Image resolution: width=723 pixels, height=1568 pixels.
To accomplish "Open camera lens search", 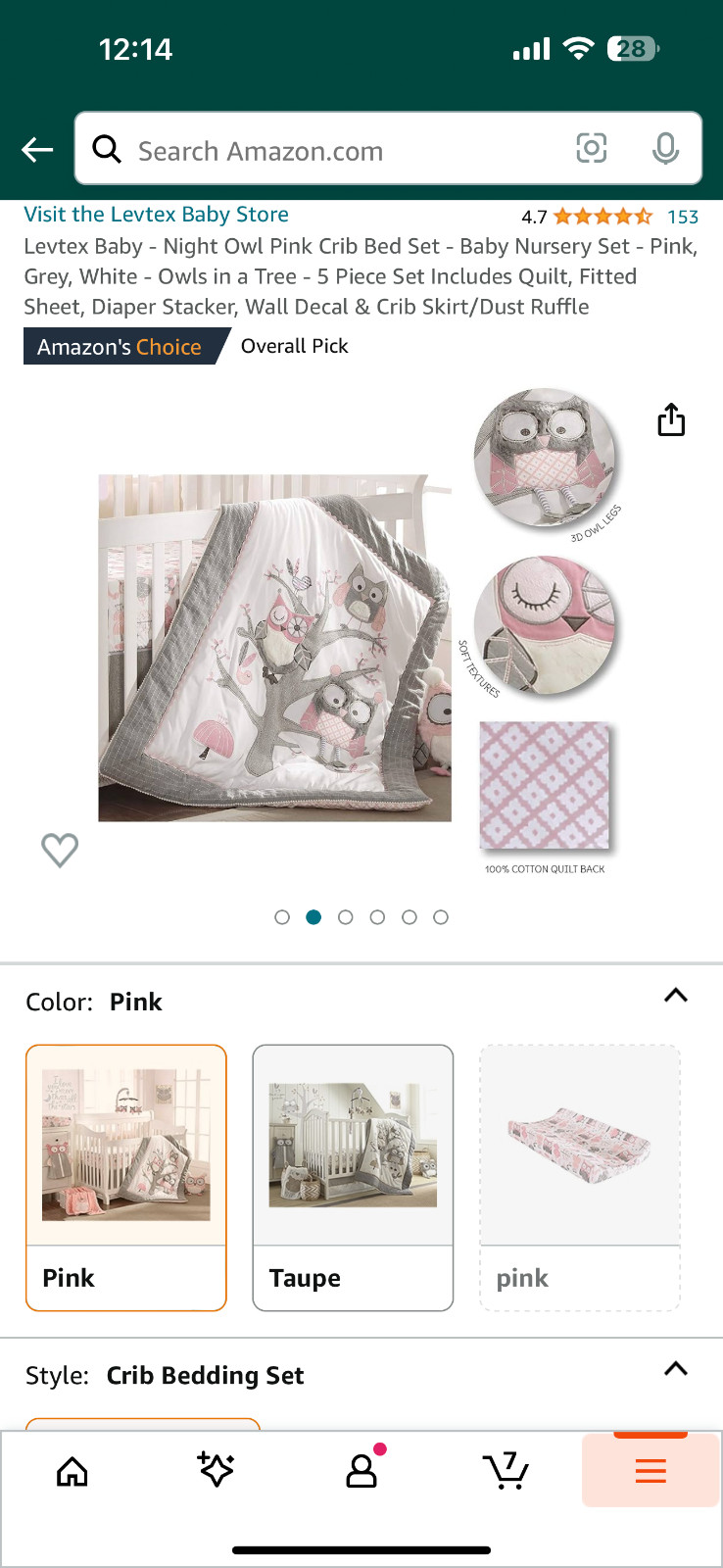I will pos(591,149).
